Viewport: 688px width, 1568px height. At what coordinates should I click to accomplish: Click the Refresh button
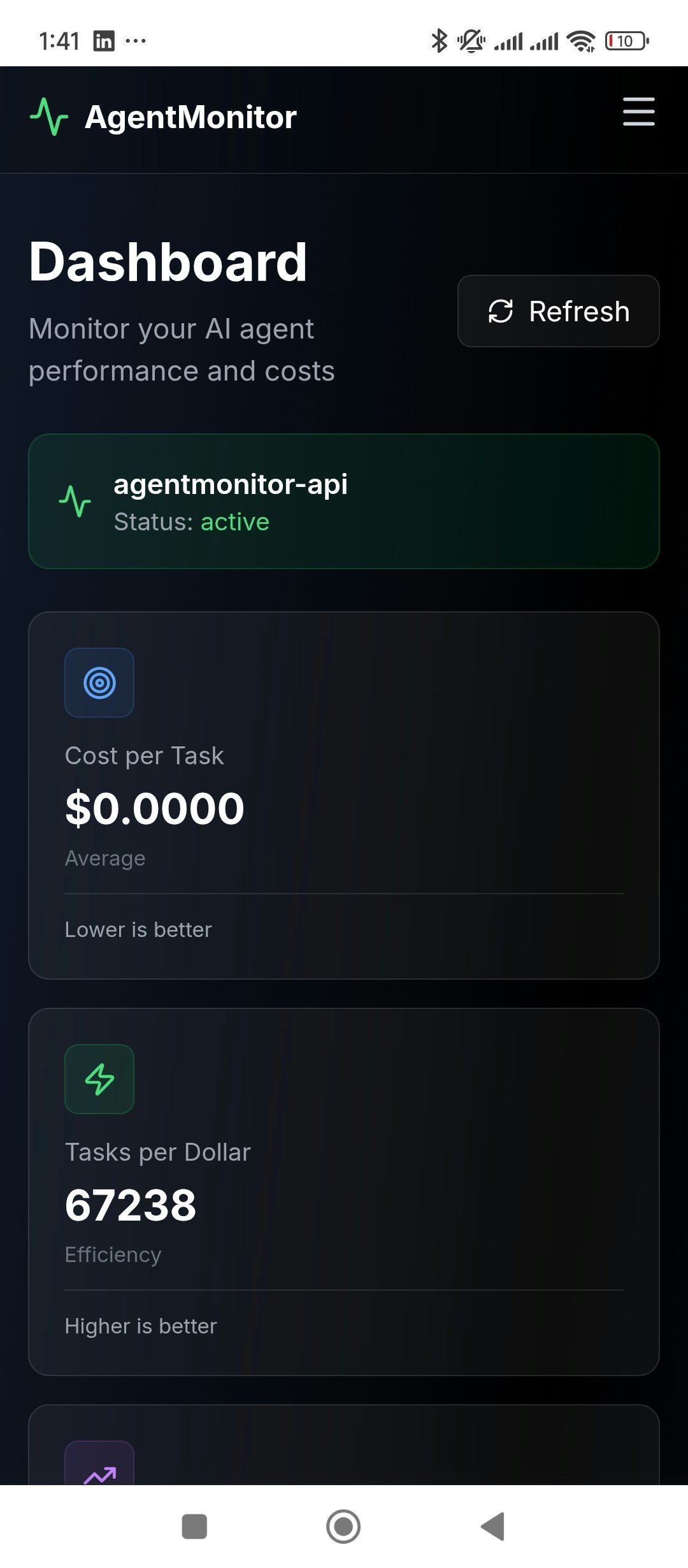558,312
